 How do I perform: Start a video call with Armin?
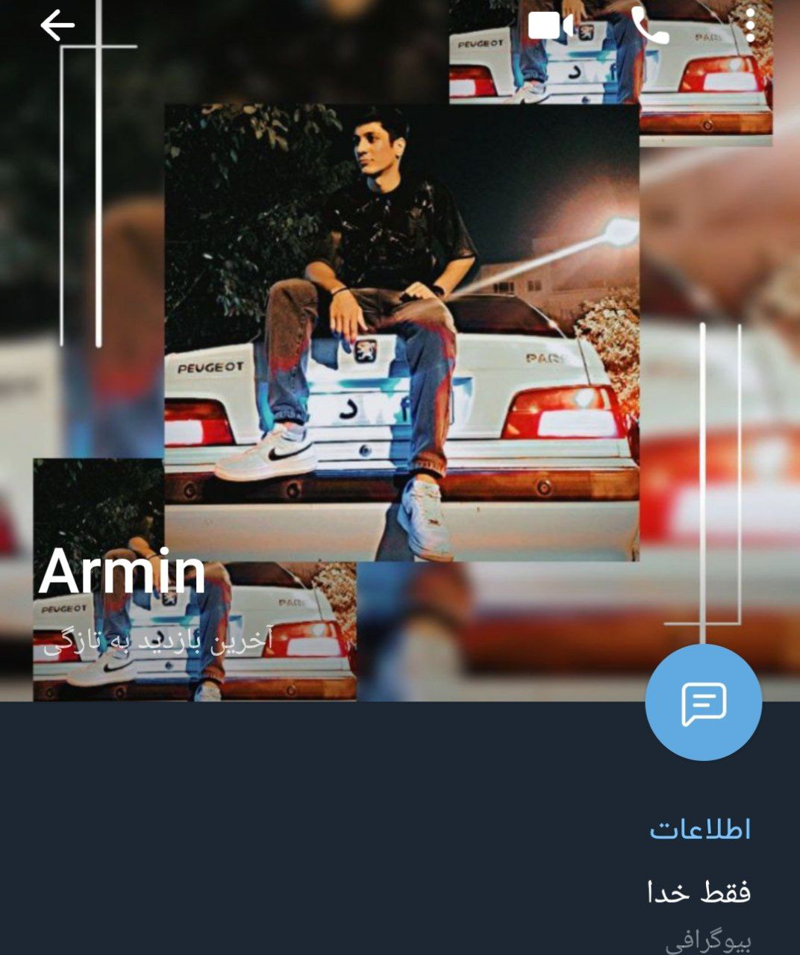550,26
